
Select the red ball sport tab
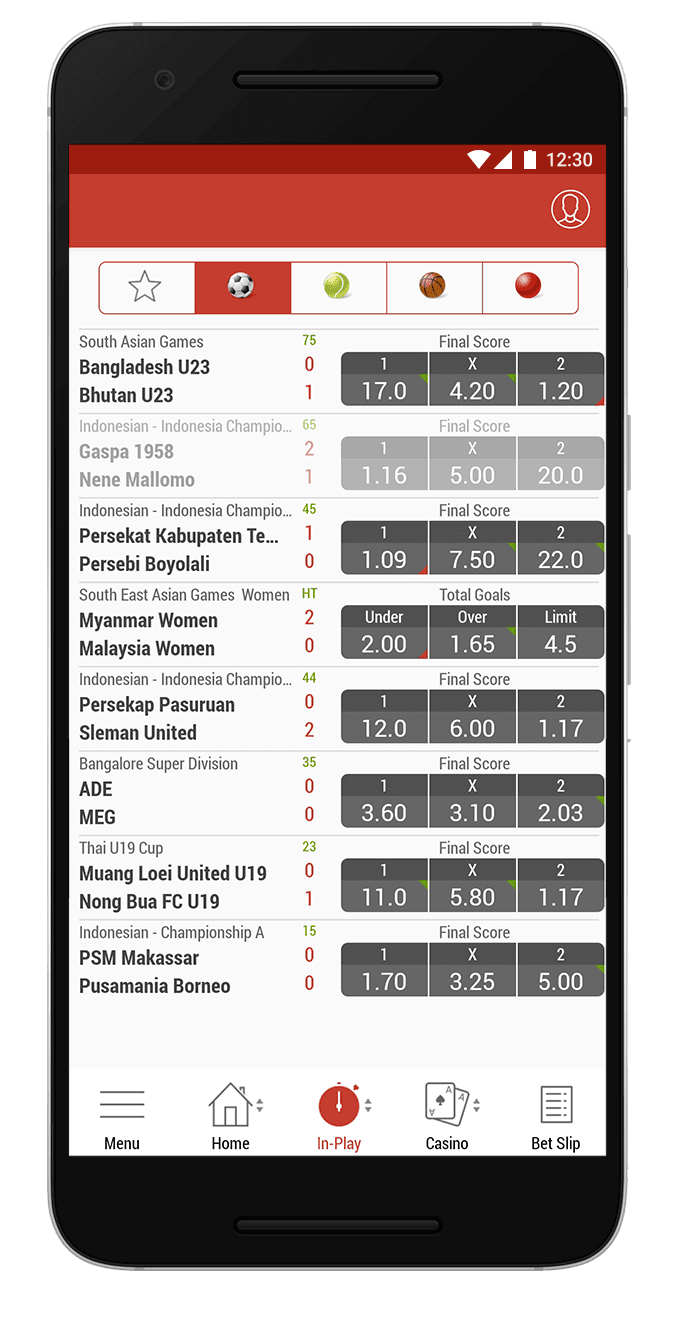pyautogui.click(x=529, y=288)
